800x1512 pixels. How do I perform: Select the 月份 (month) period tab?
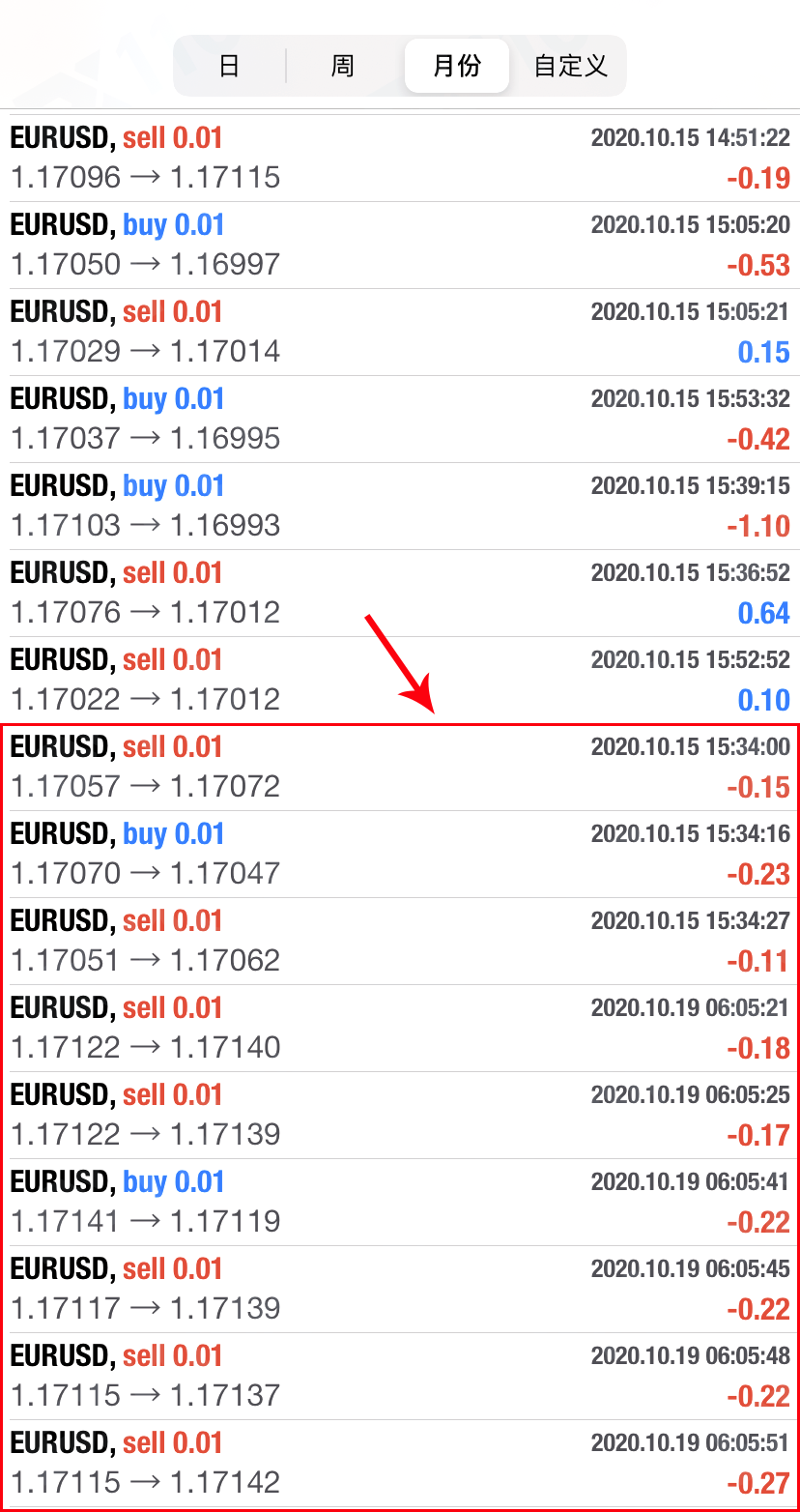pyautogui.click(x=457, y=66)
